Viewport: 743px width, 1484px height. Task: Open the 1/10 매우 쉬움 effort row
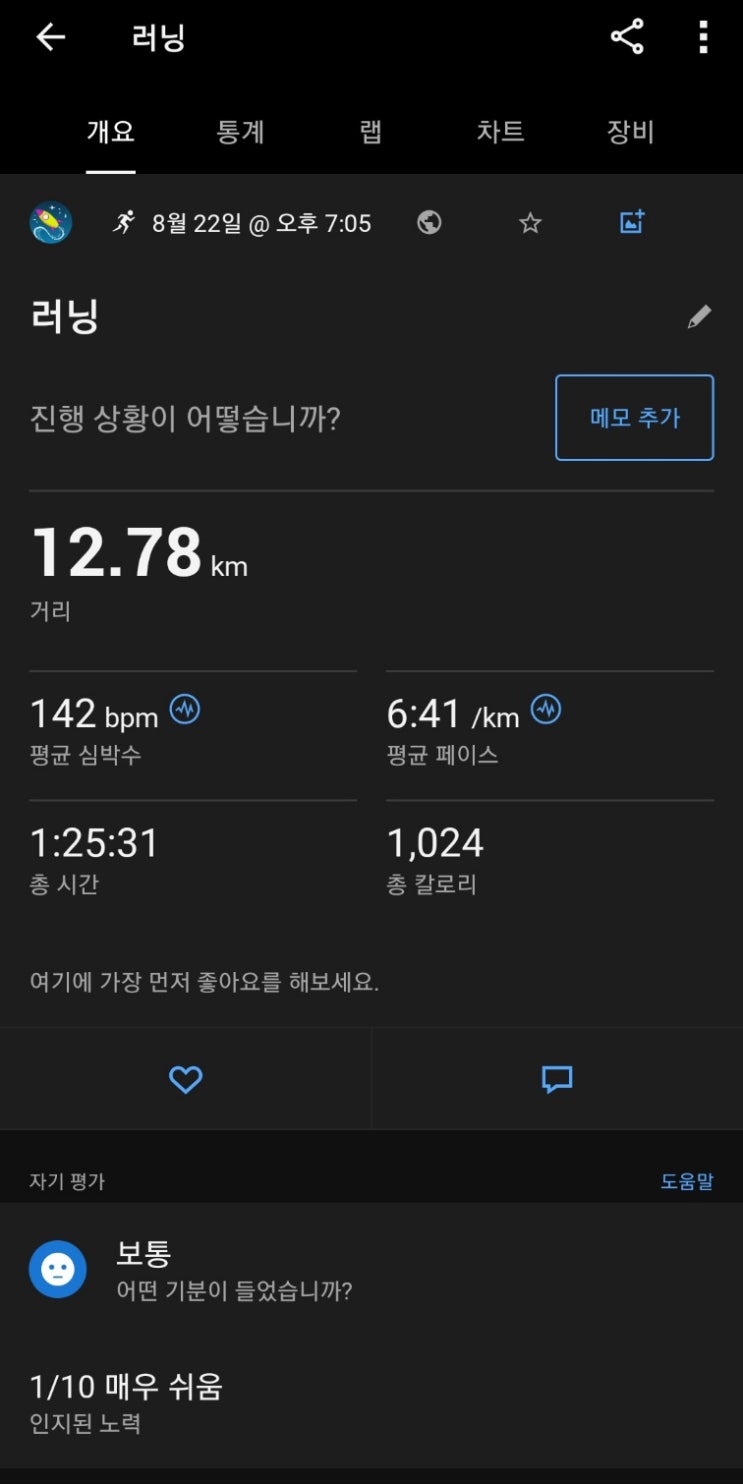point(371,1402)
